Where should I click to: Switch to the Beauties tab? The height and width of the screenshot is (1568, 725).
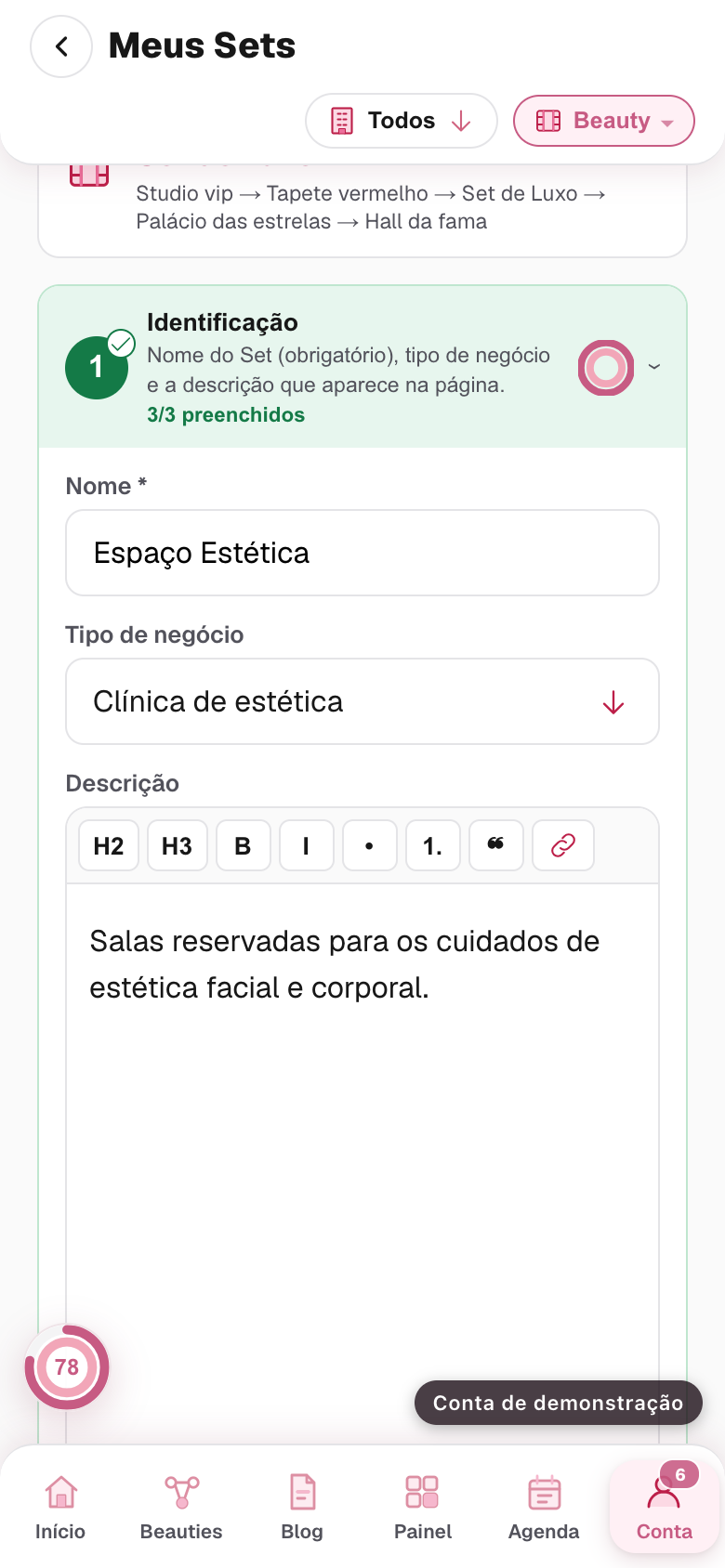[181, 1508]
